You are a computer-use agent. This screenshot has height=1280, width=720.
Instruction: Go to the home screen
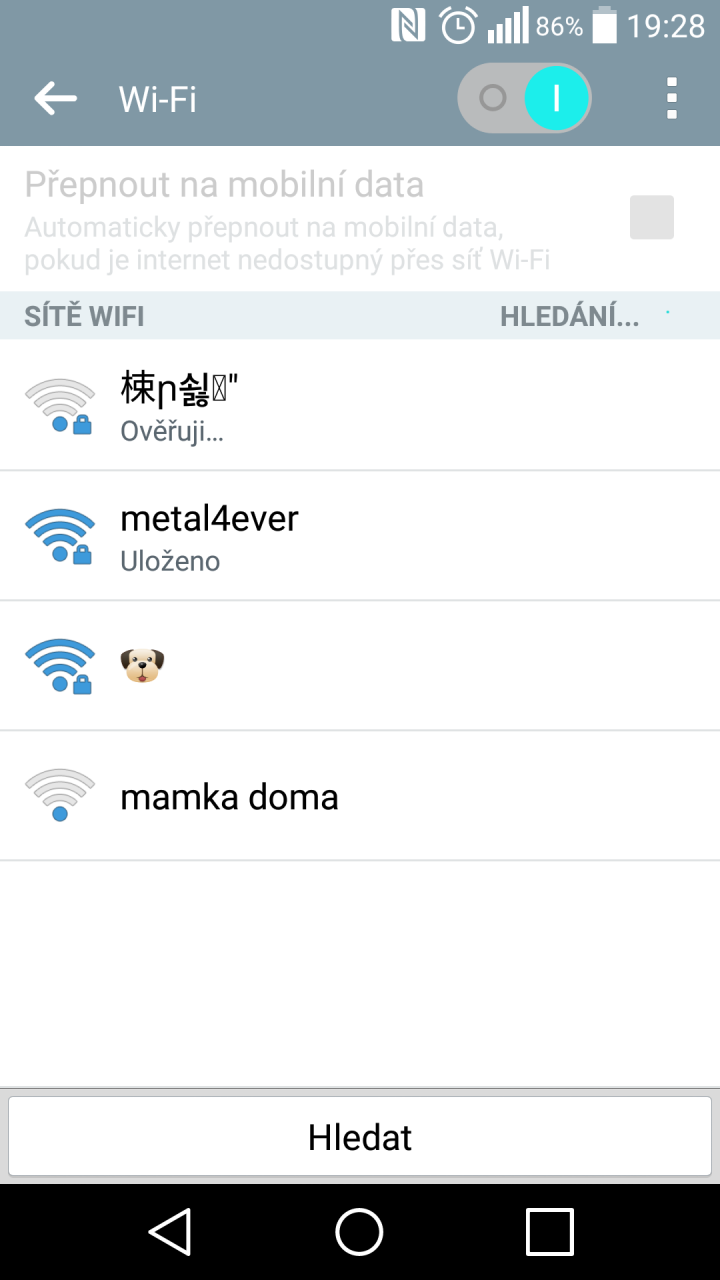360,1231
